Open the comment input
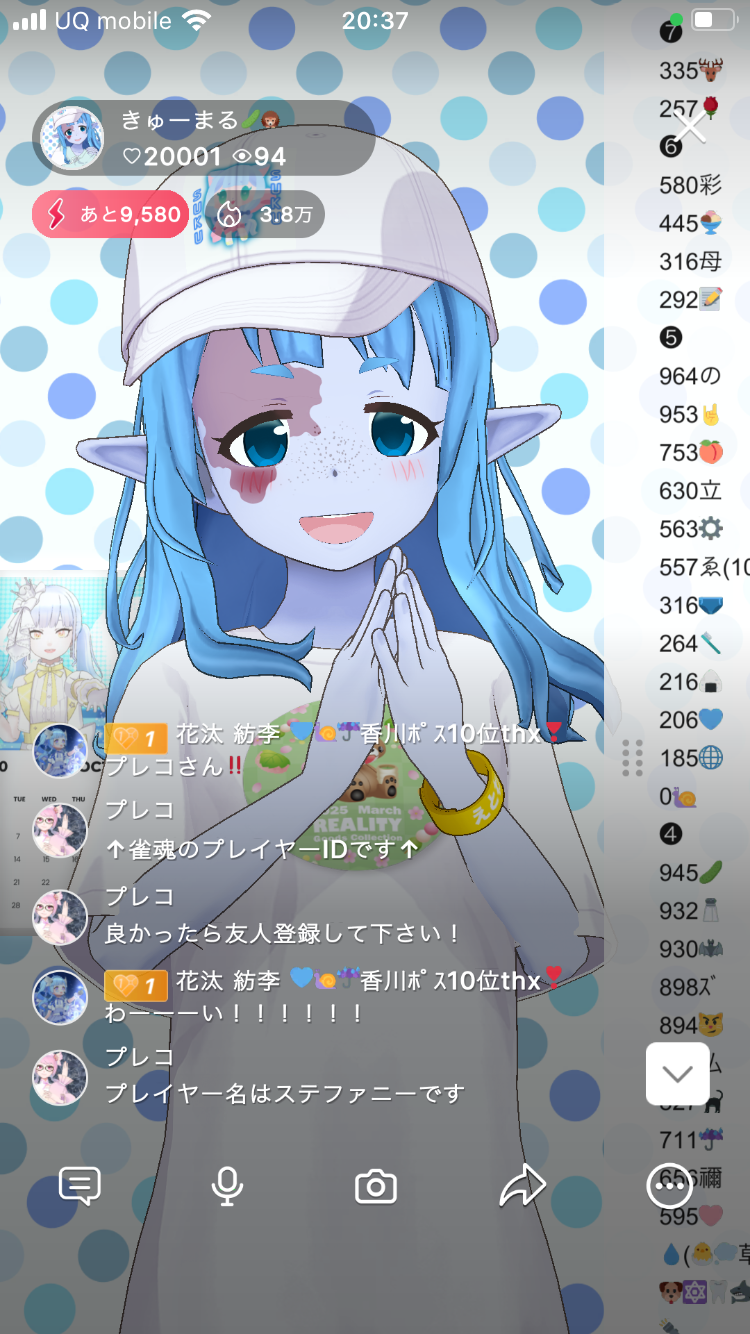The width and height of the screenshot is (750, 1334). (x=80, y=1186)
